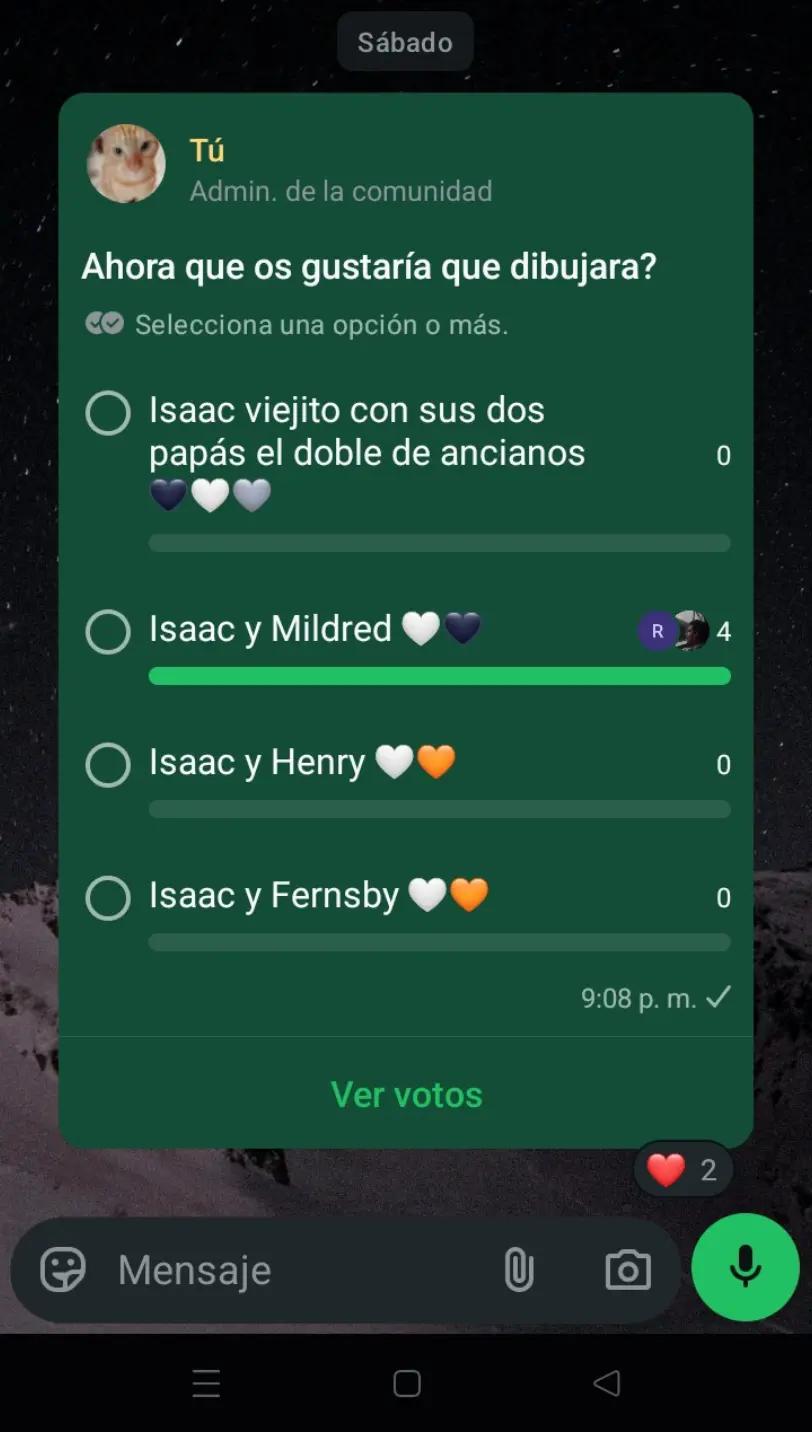Open the sticker and emoji picker
The height and width of the screenshot is (1432, 812).
62,1270
